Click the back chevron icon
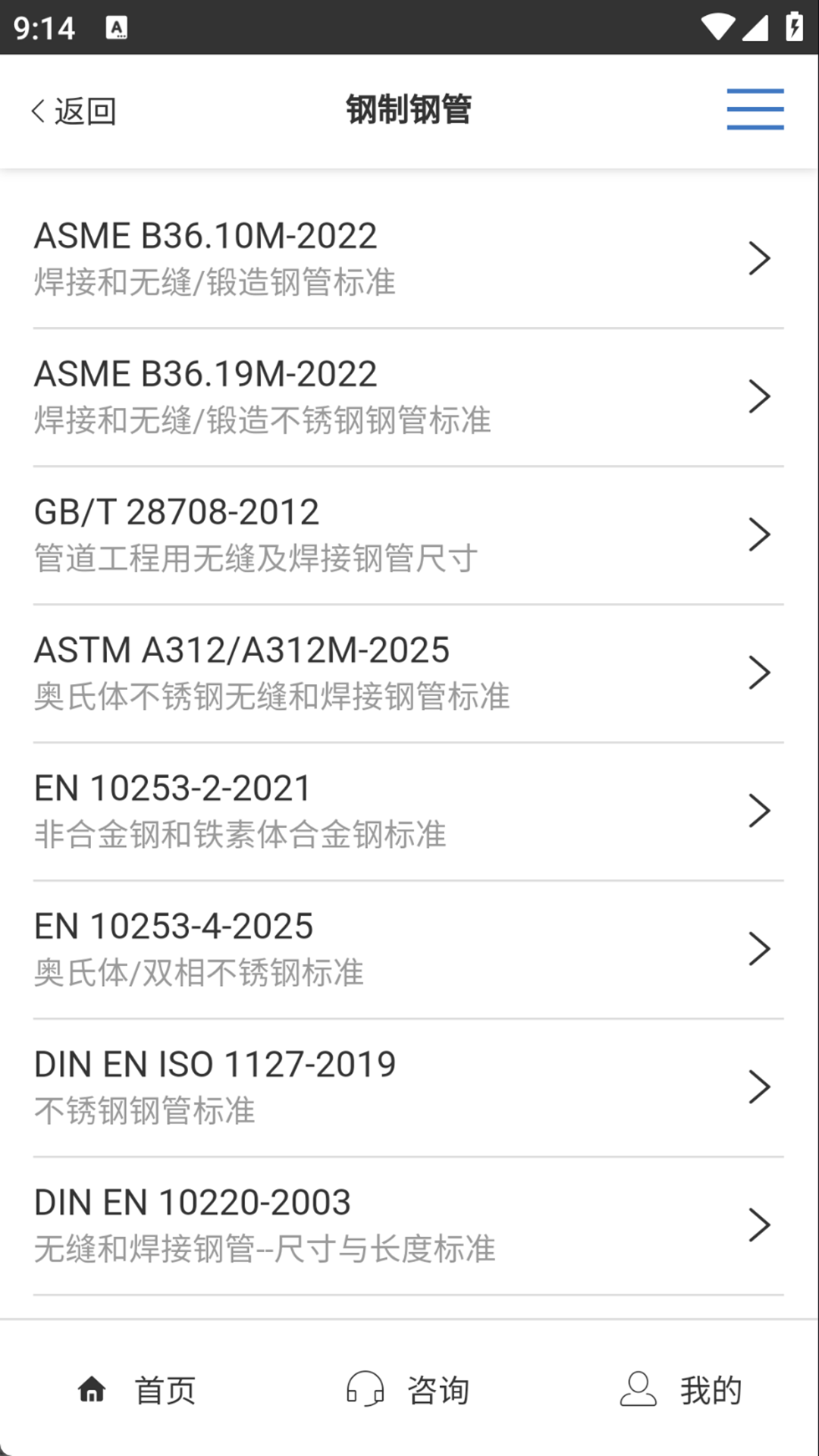This screenshot has width=819, height=1456. click(x=37, y=109)
